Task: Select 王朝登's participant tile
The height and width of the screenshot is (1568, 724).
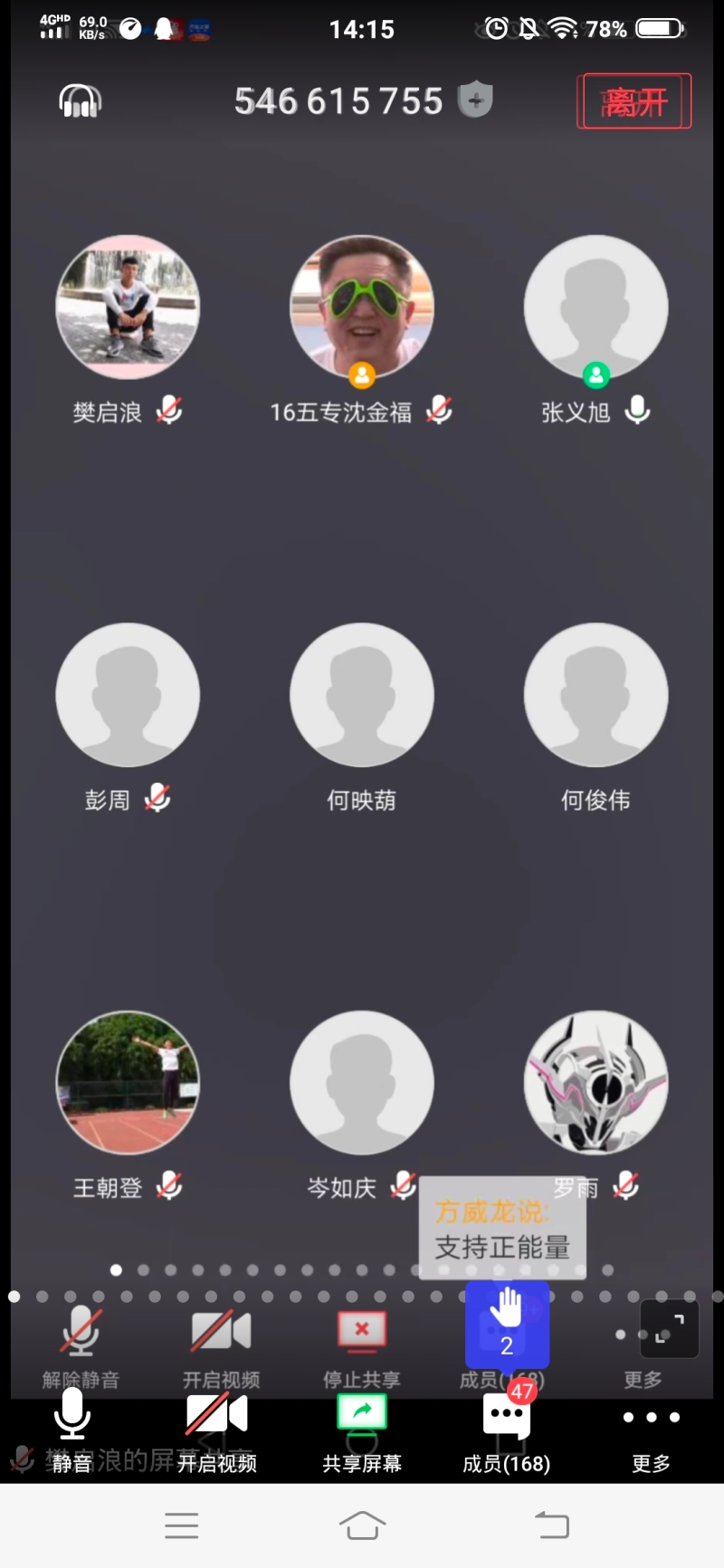Action: coord(128,1082)
